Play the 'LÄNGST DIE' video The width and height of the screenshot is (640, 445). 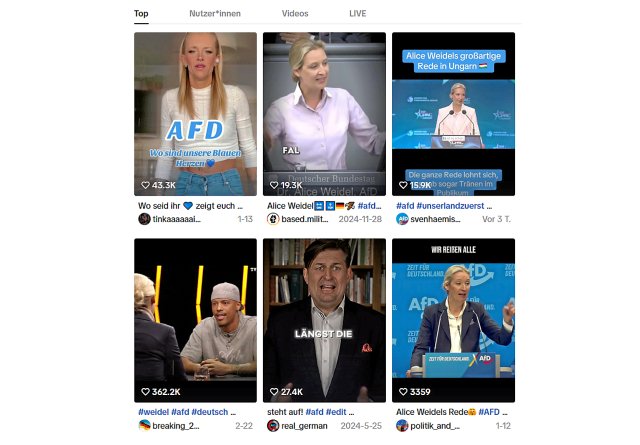[324, 320]
